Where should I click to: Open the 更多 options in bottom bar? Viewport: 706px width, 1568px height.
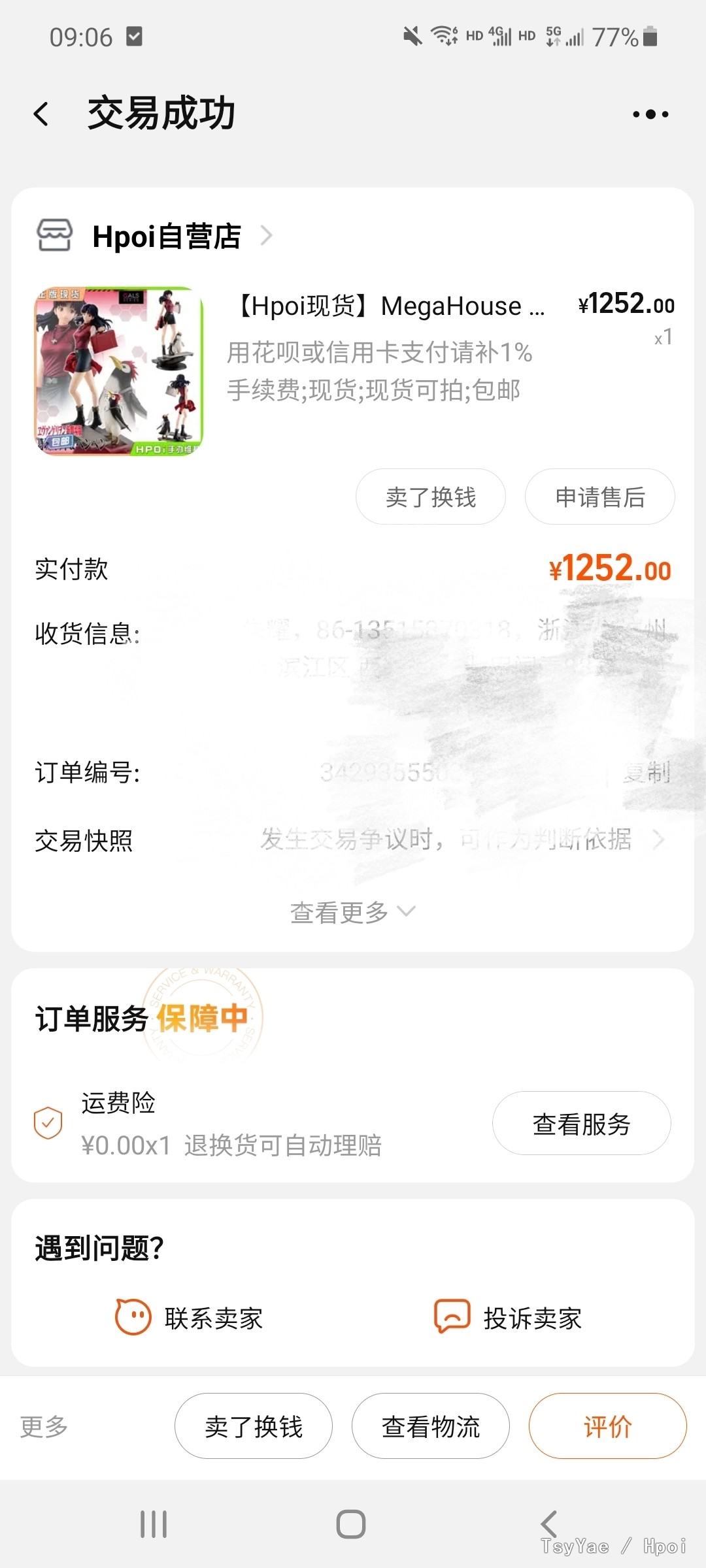pyautogui.click(x=44, y=1426)
